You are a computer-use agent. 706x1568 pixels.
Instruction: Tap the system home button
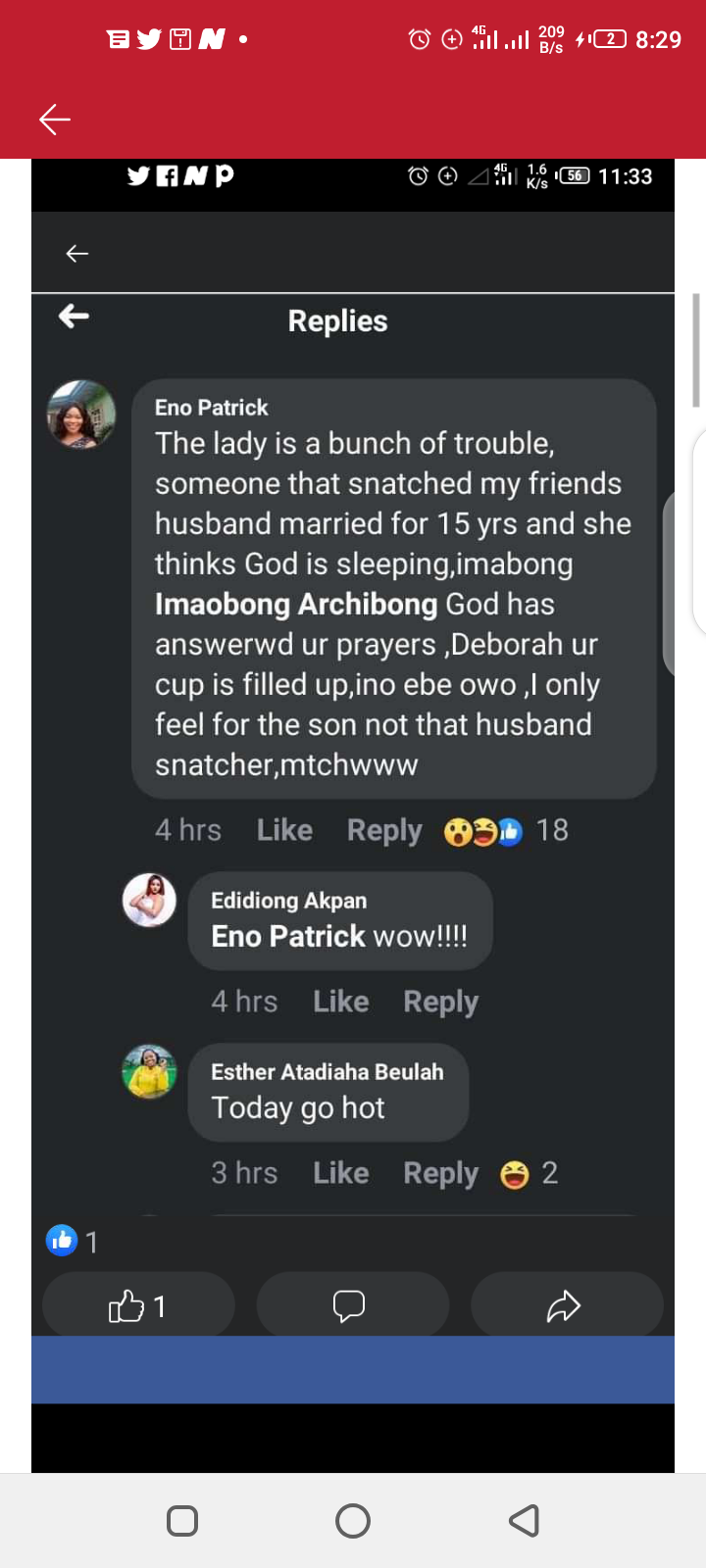tap(353, 1521)
